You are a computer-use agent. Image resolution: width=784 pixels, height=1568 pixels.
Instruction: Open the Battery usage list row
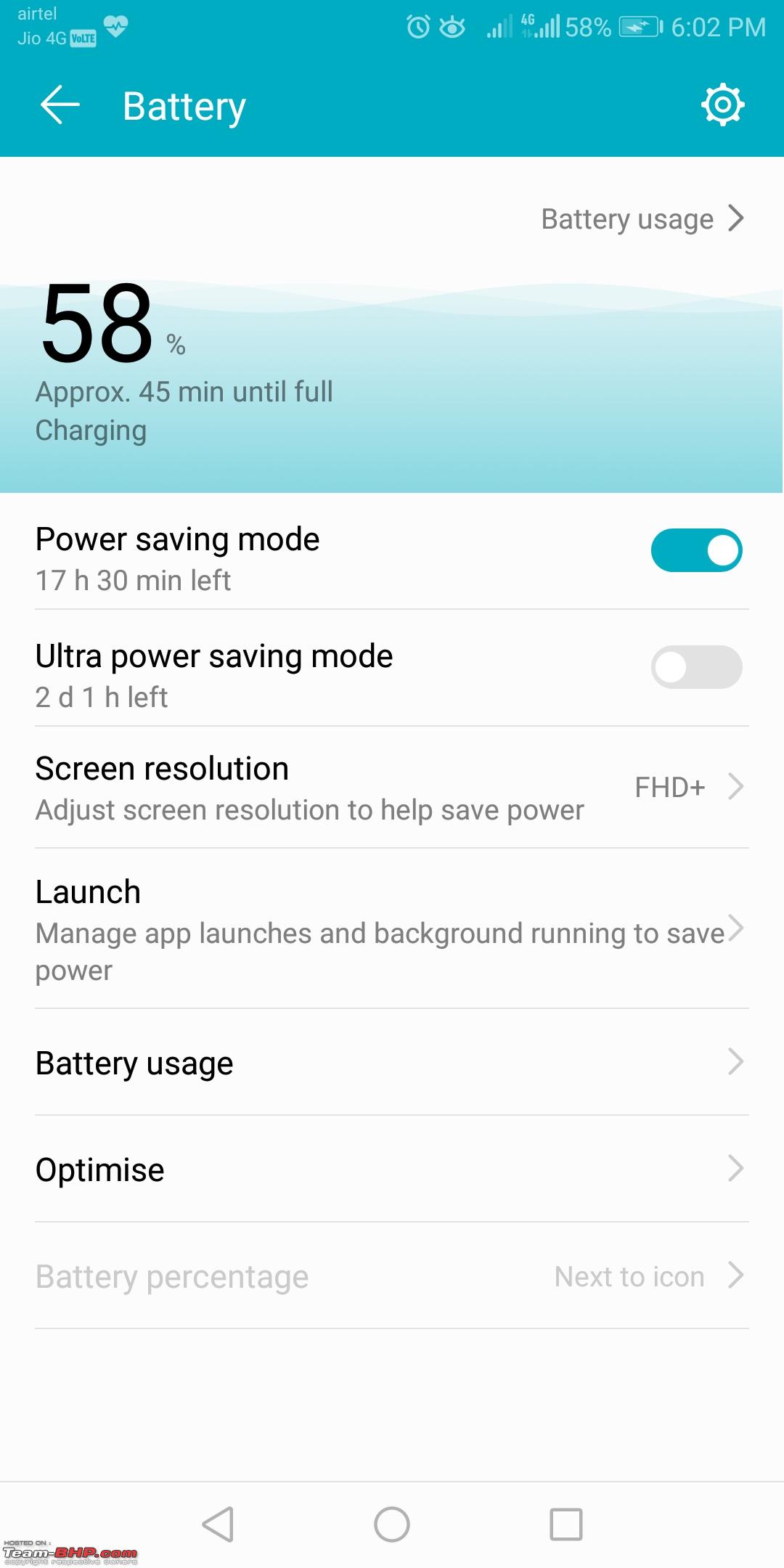(392, 1063)
